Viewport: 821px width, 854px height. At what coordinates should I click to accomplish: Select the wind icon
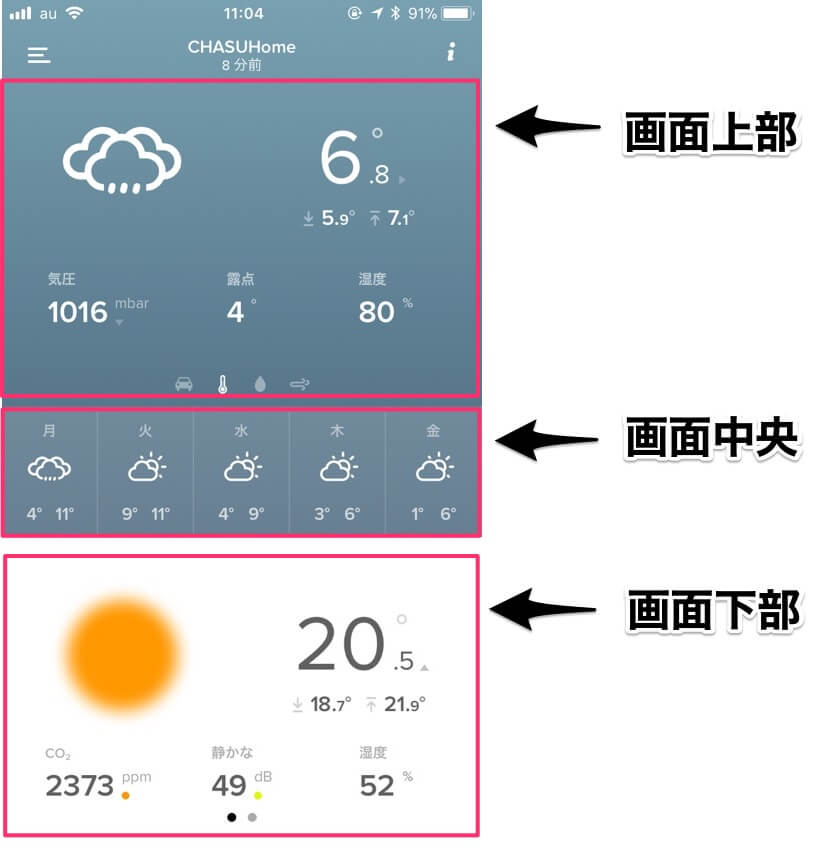(x=300, y=383)
